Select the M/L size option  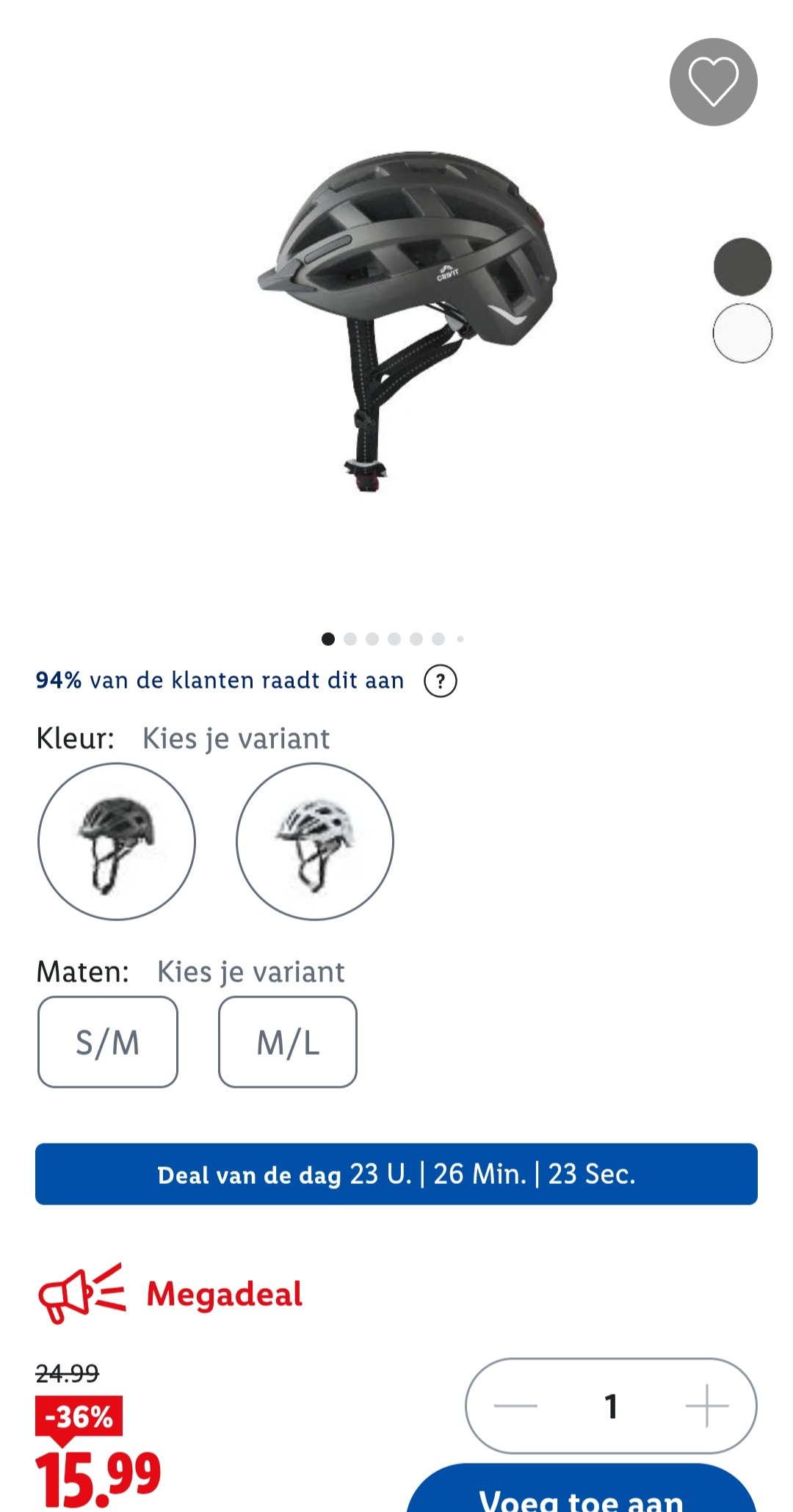288,1042
